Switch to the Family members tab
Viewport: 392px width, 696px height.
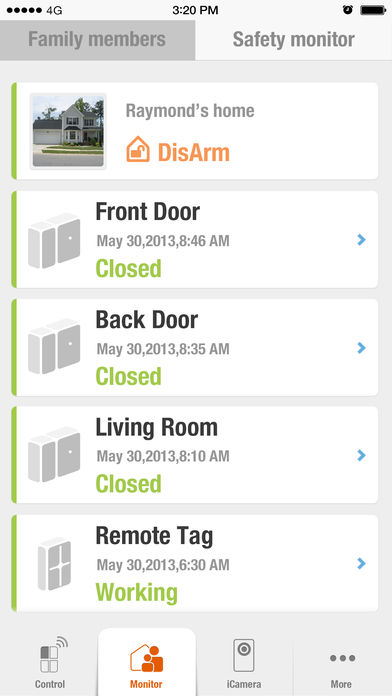coord(97,40)
